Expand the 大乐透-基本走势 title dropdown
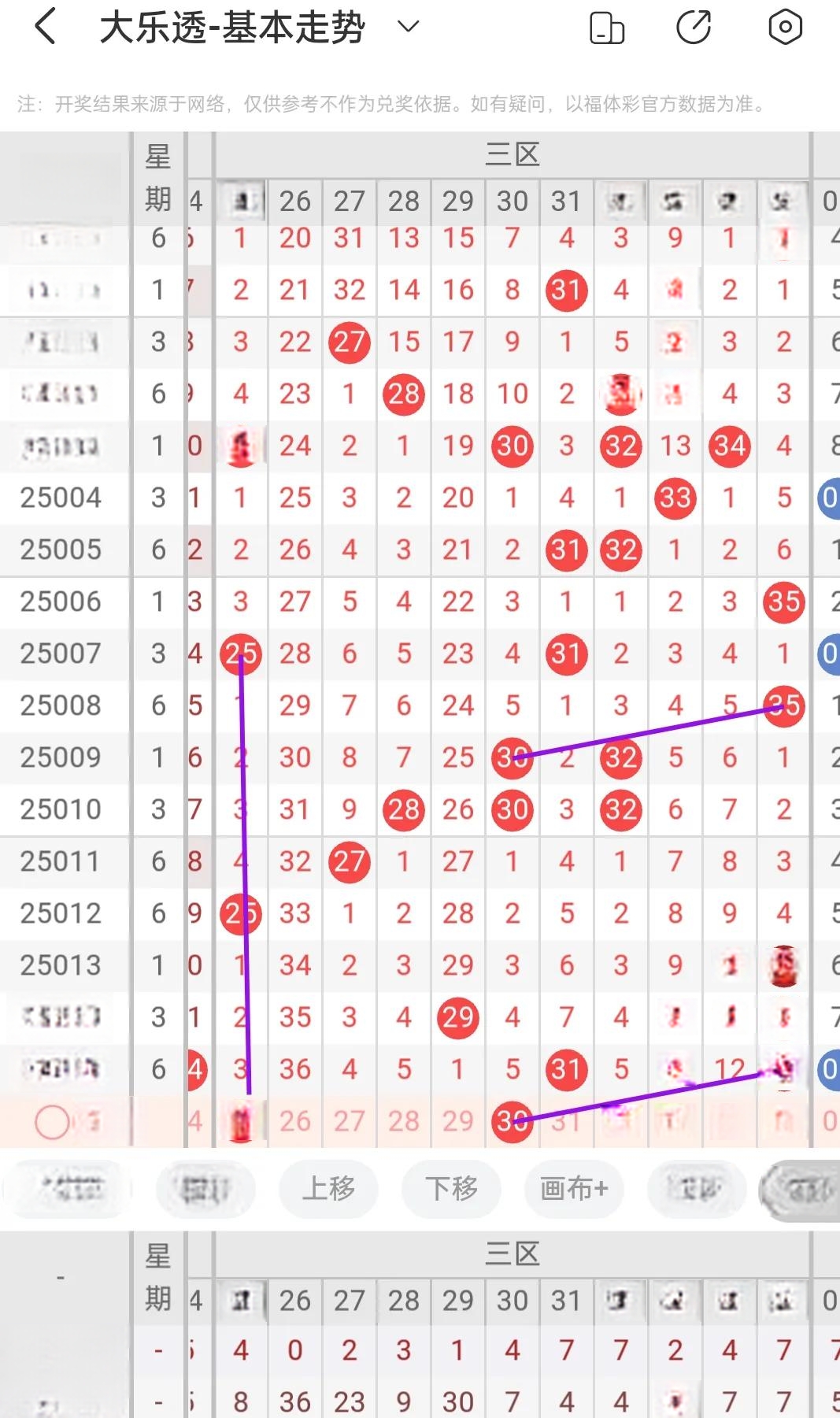Image resolution: width=840 pixels, height=1418 pixels. tap(408, 27)
